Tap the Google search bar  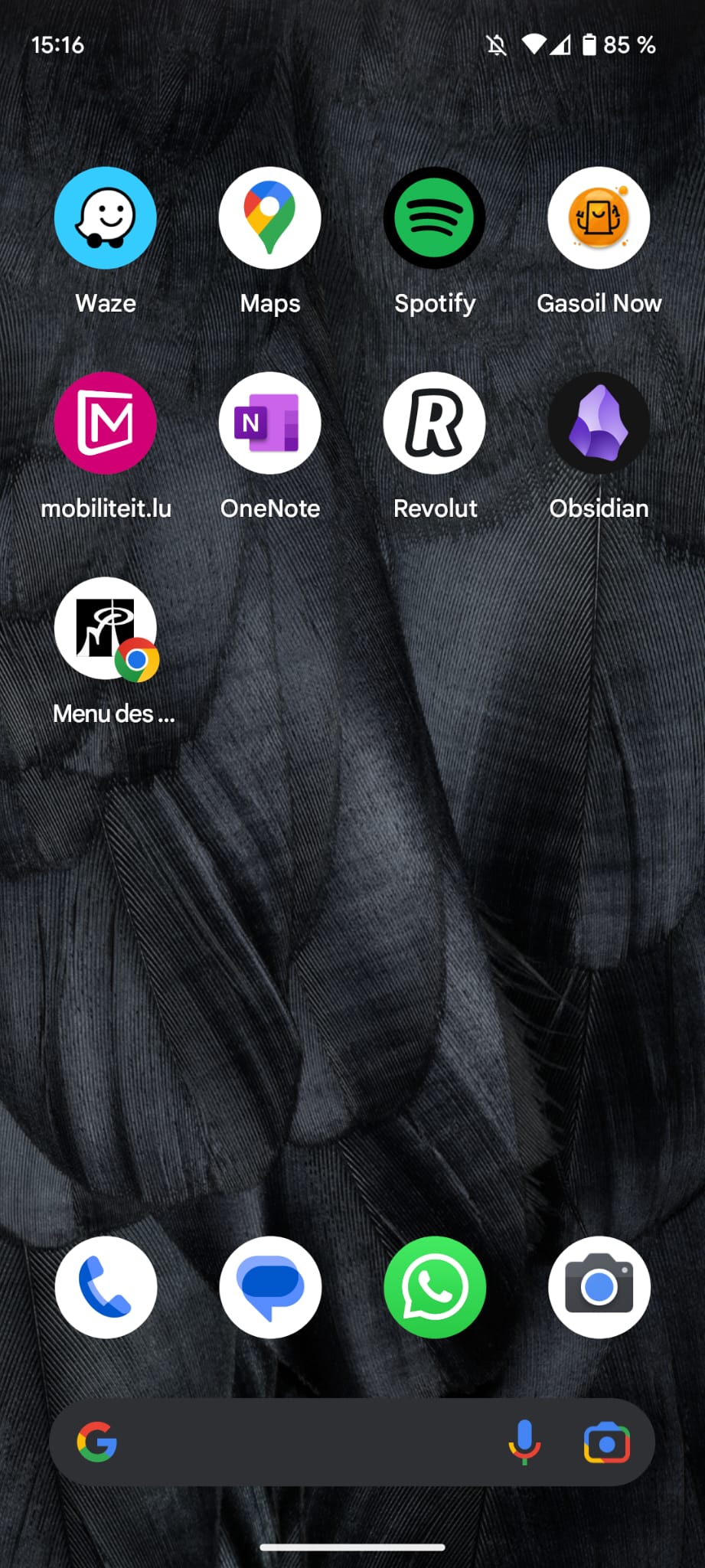click(306, 1442)
